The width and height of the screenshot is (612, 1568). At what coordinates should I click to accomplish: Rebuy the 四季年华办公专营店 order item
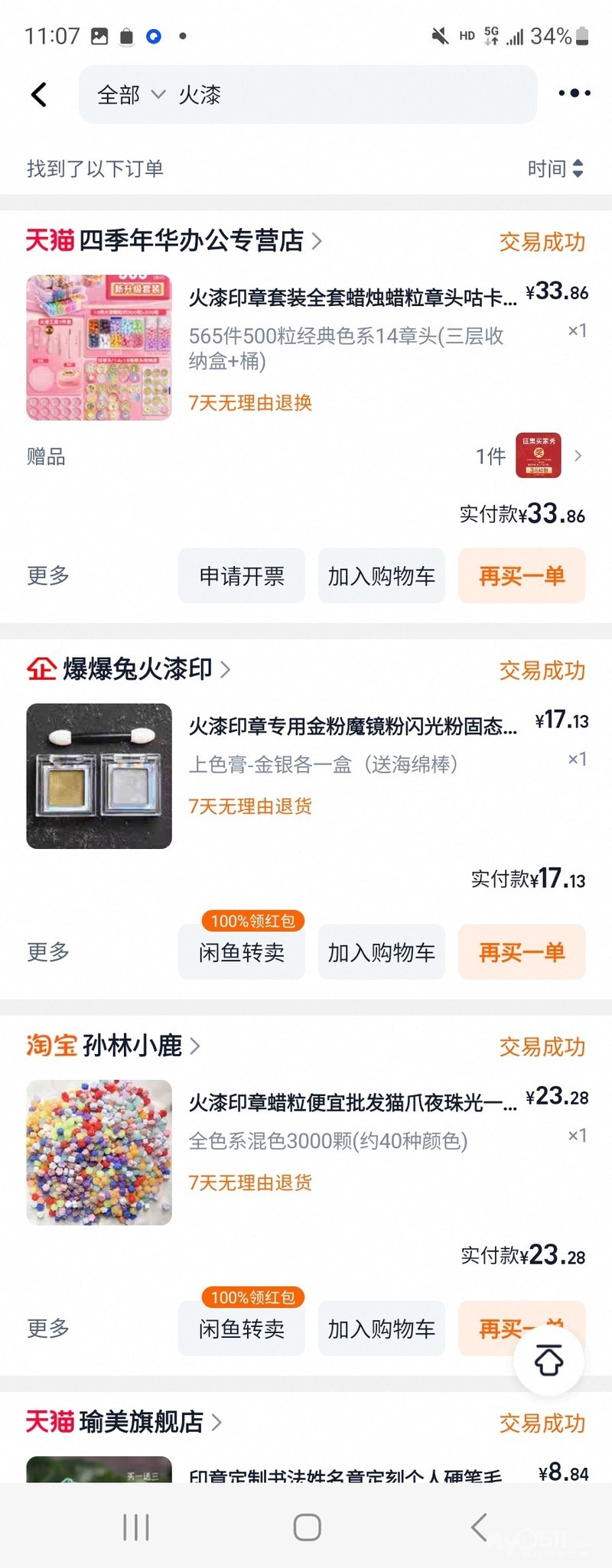(522, 576)
